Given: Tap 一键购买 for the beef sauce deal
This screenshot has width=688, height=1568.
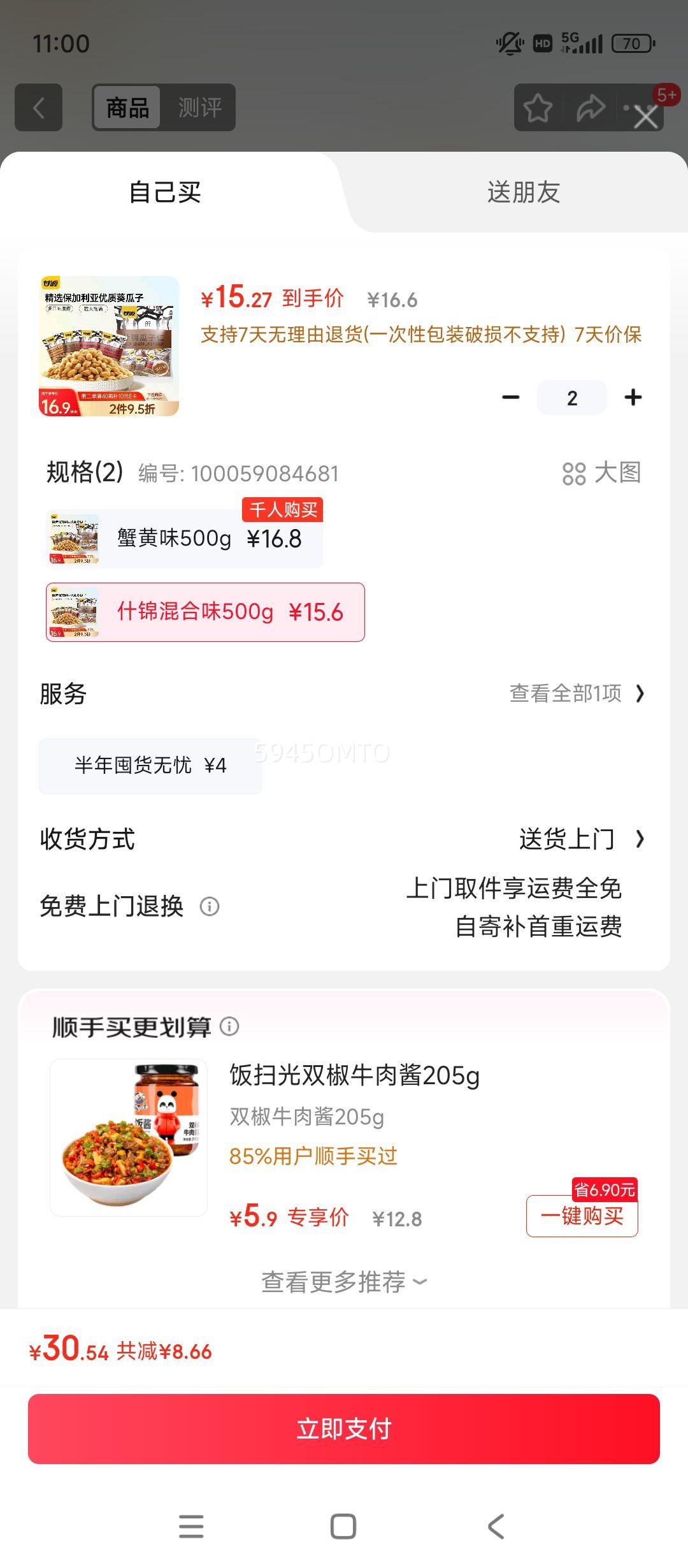Looking at the screenshot, I should (x=582, y=1216).
